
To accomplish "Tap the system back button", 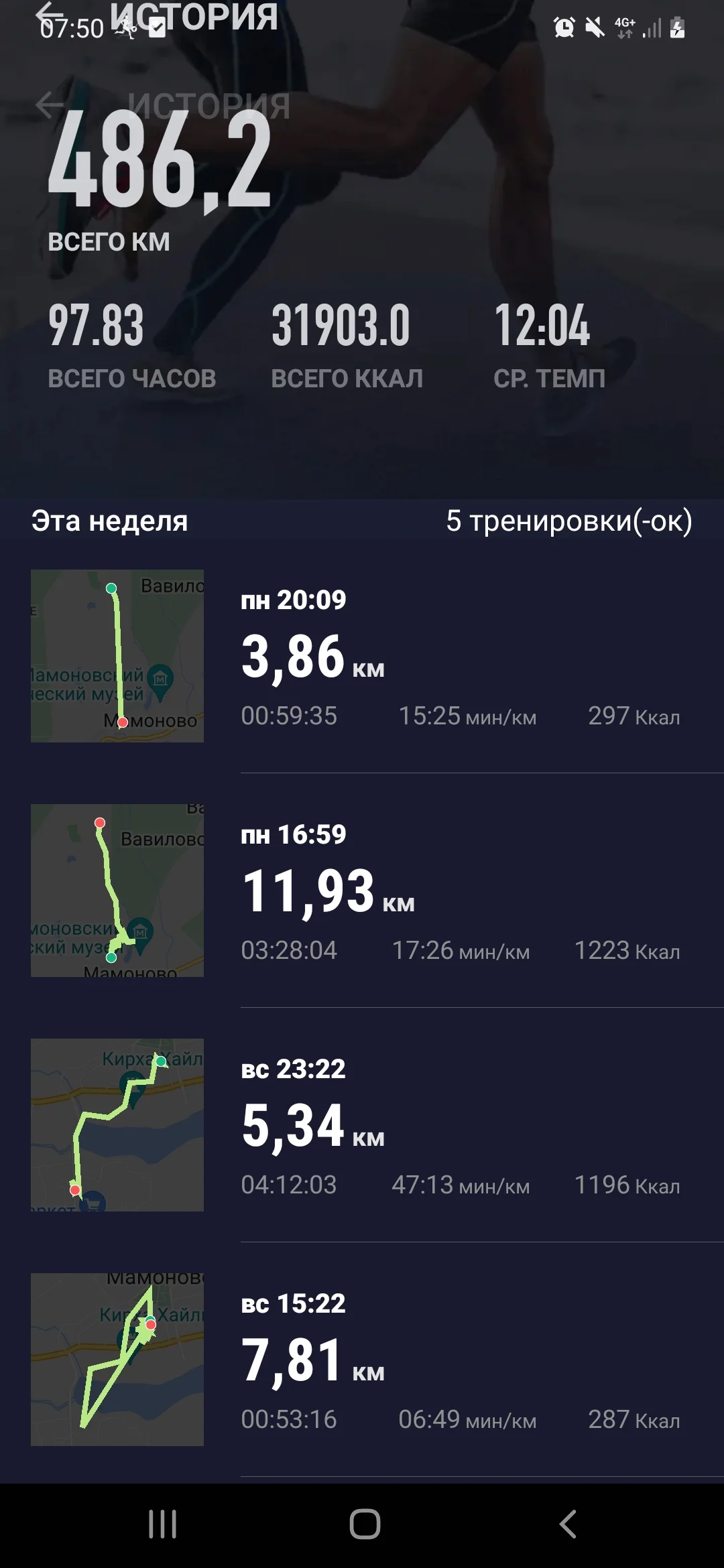I will click(x=568, y=1524).
